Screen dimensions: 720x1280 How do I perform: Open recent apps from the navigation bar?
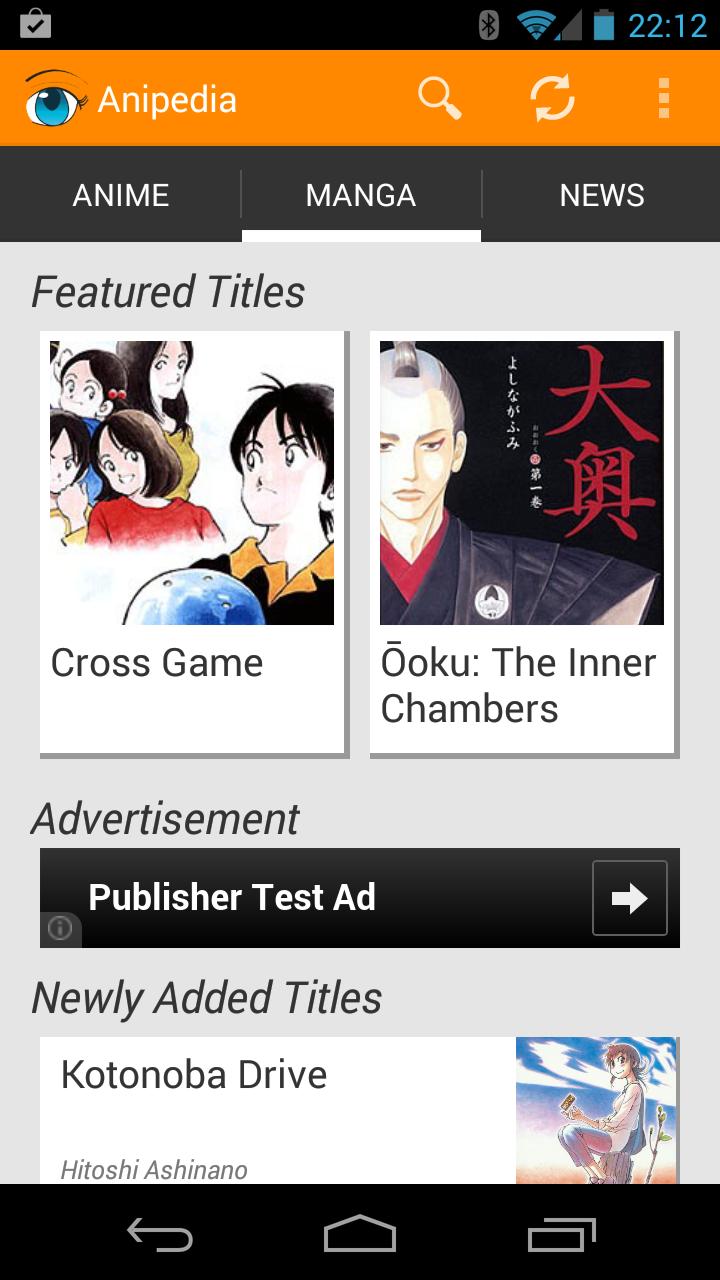(561, 1235)
